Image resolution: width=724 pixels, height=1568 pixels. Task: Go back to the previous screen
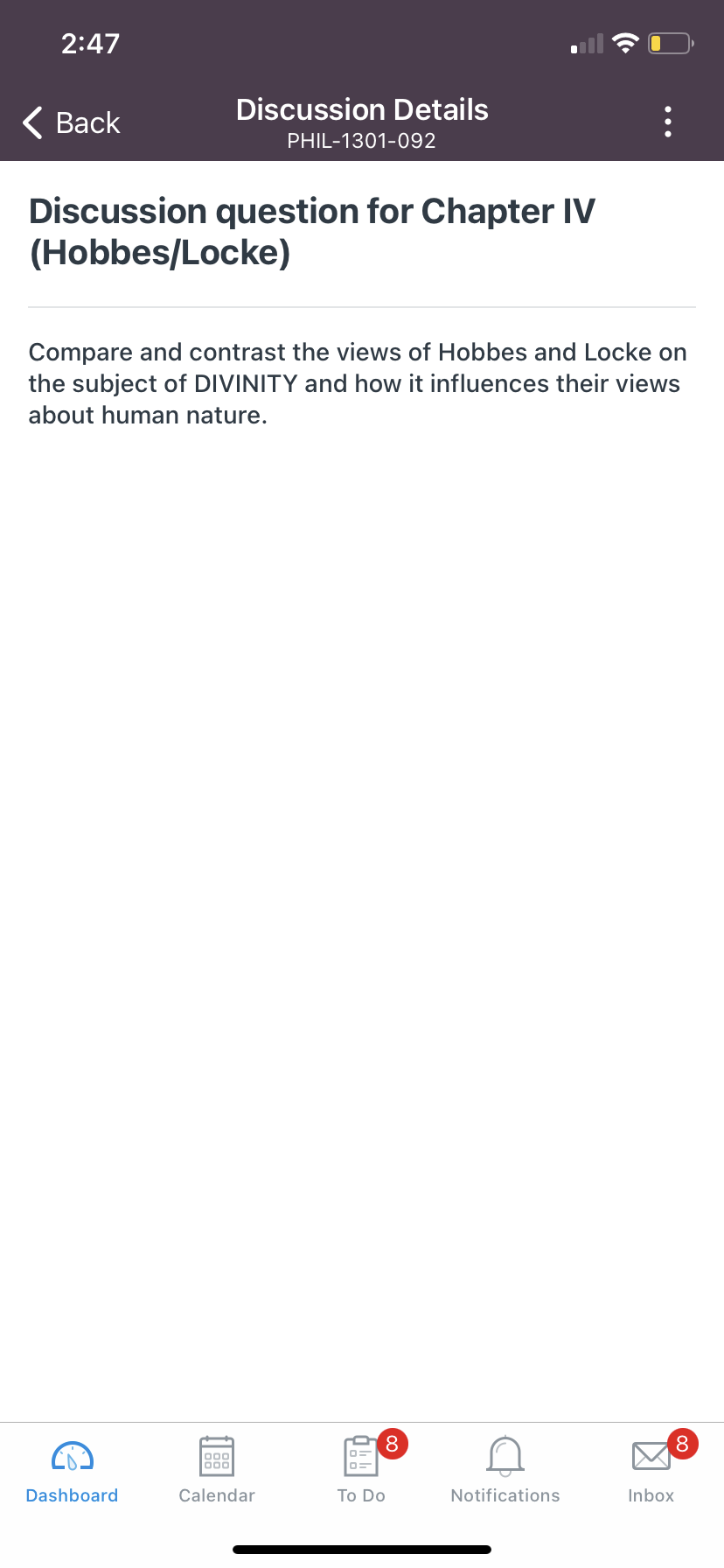coord(72,122)
